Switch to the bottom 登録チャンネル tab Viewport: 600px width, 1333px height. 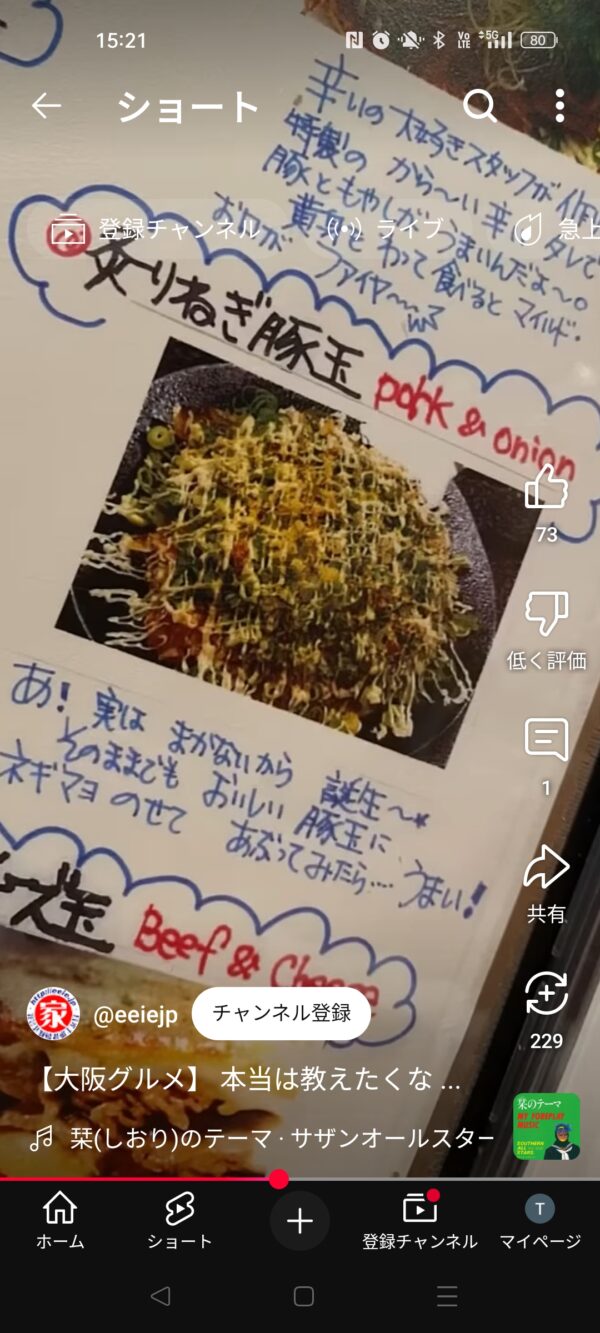420,1220
